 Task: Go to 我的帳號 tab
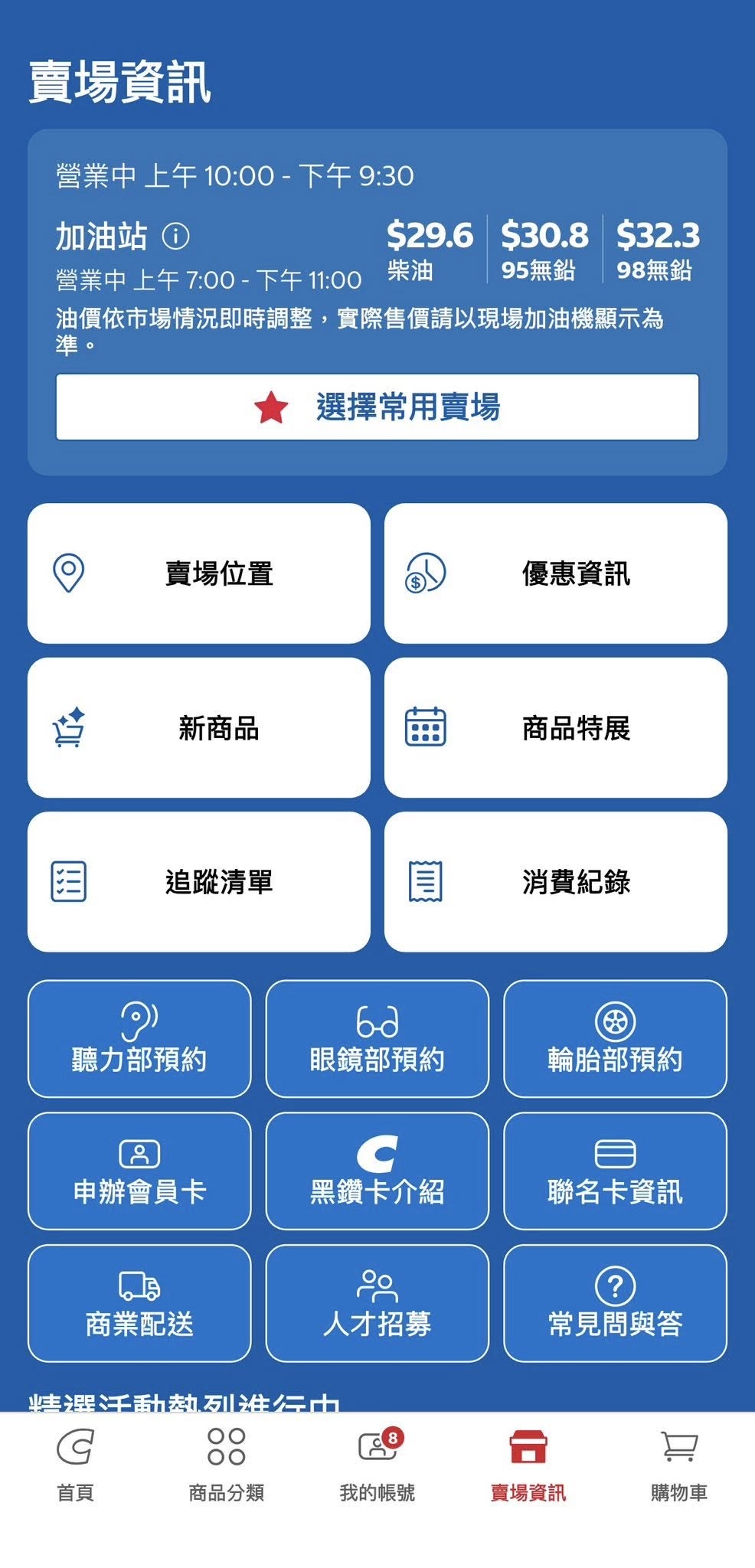coord(377,1464)
